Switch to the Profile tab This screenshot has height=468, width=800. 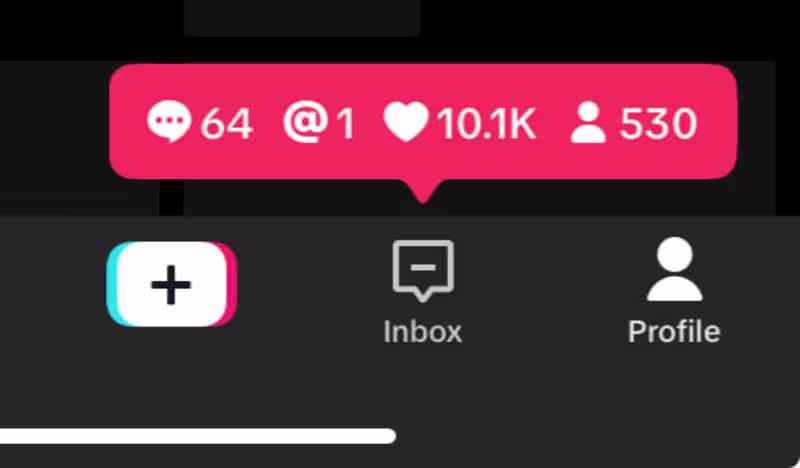(673, 290)
